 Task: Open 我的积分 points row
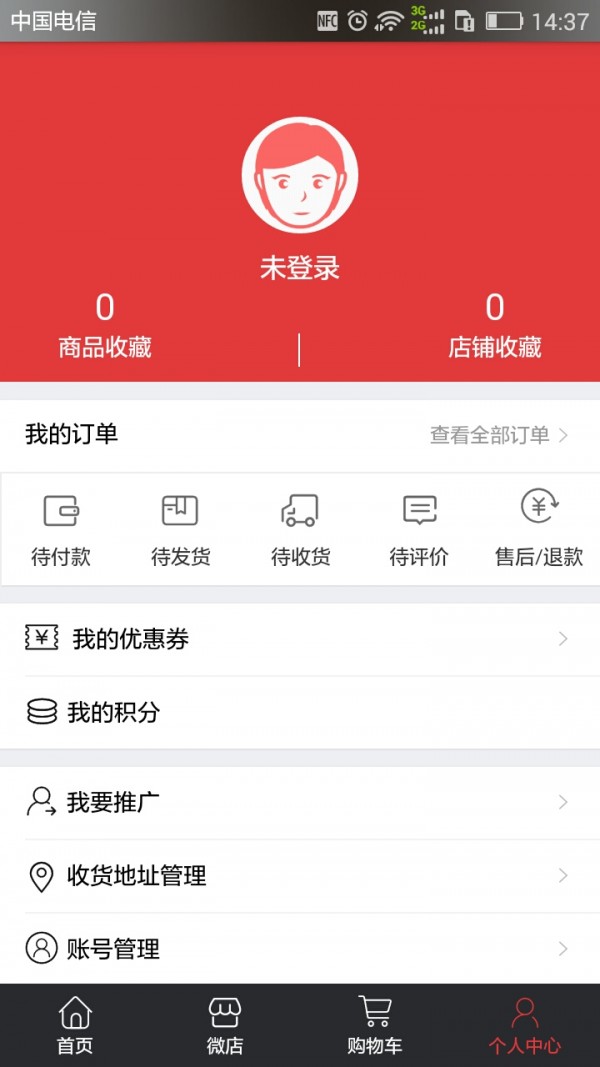tap(300, 712)
